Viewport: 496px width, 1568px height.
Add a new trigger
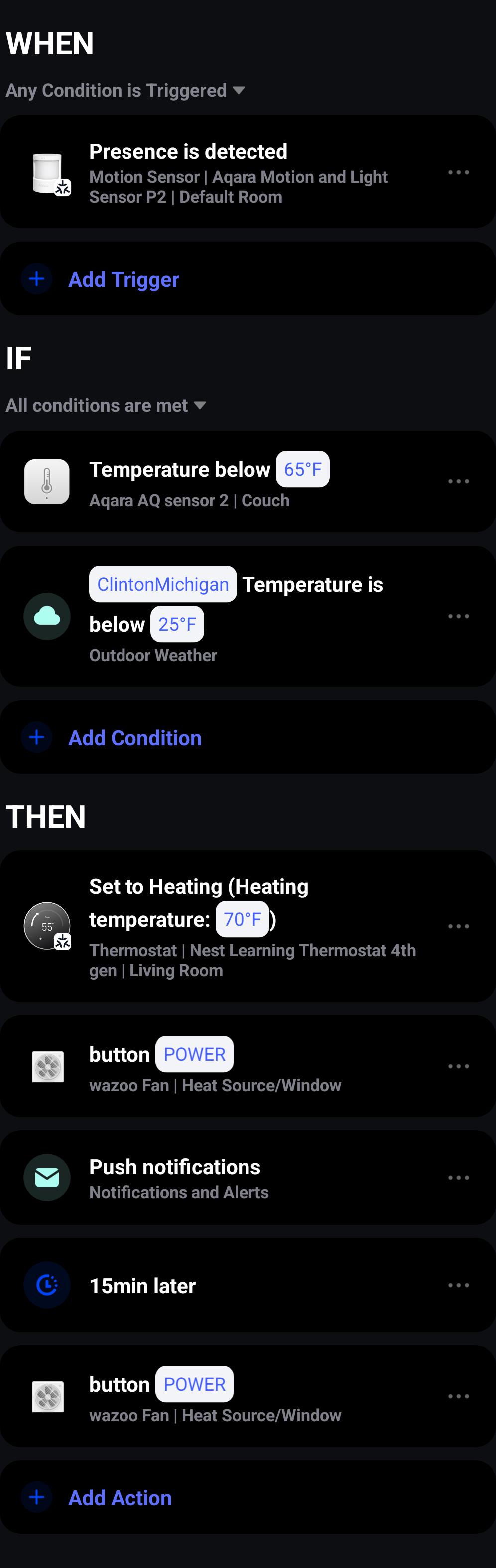click(x=124, y=279)
